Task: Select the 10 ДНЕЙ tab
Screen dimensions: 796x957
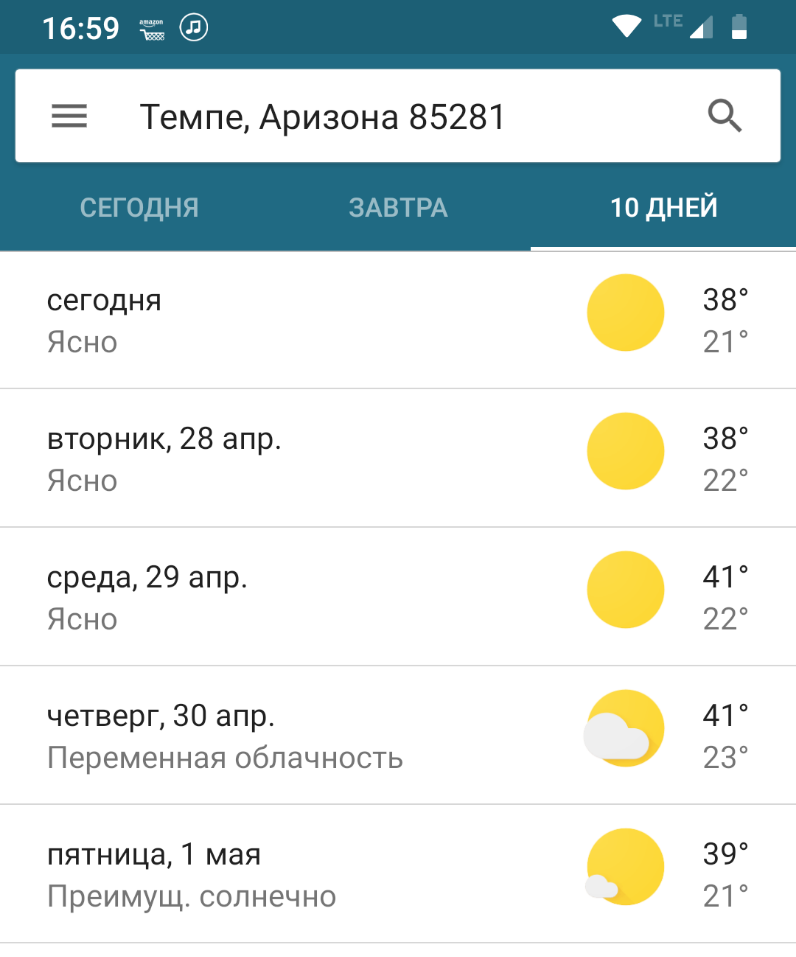Action: [663, 207]
